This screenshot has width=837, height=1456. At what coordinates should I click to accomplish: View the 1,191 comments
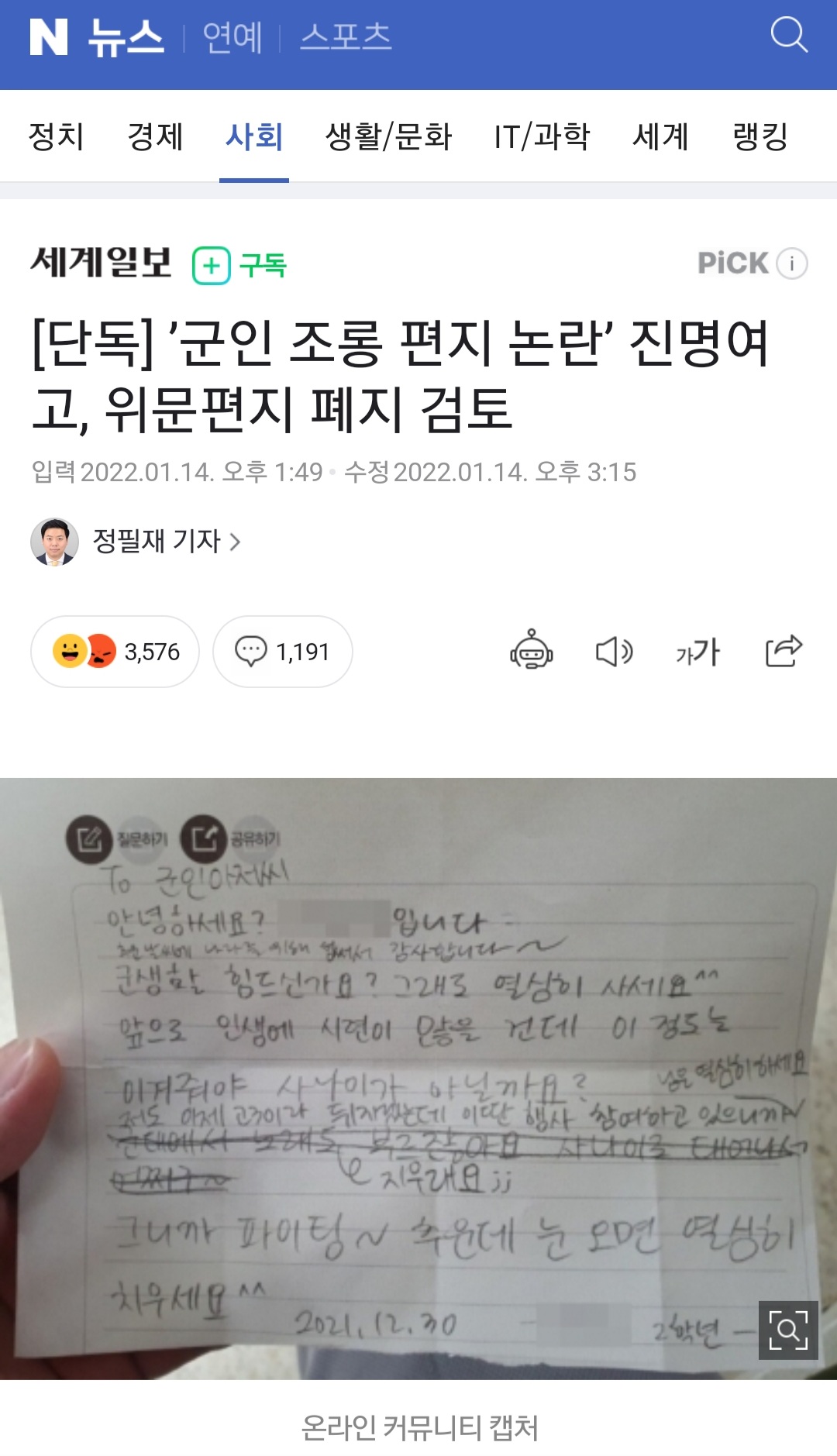coord(282,652)
